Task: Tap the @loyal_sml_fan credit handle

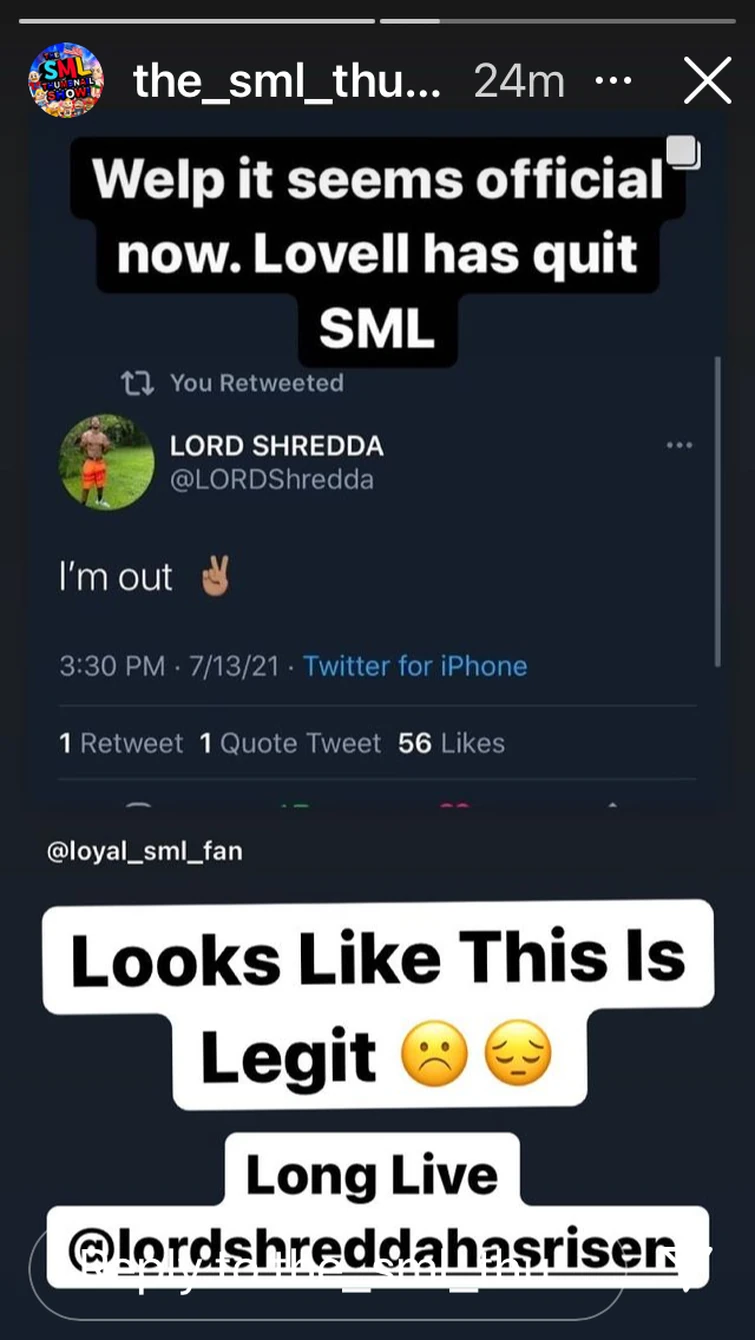Action: pos(146,851)
